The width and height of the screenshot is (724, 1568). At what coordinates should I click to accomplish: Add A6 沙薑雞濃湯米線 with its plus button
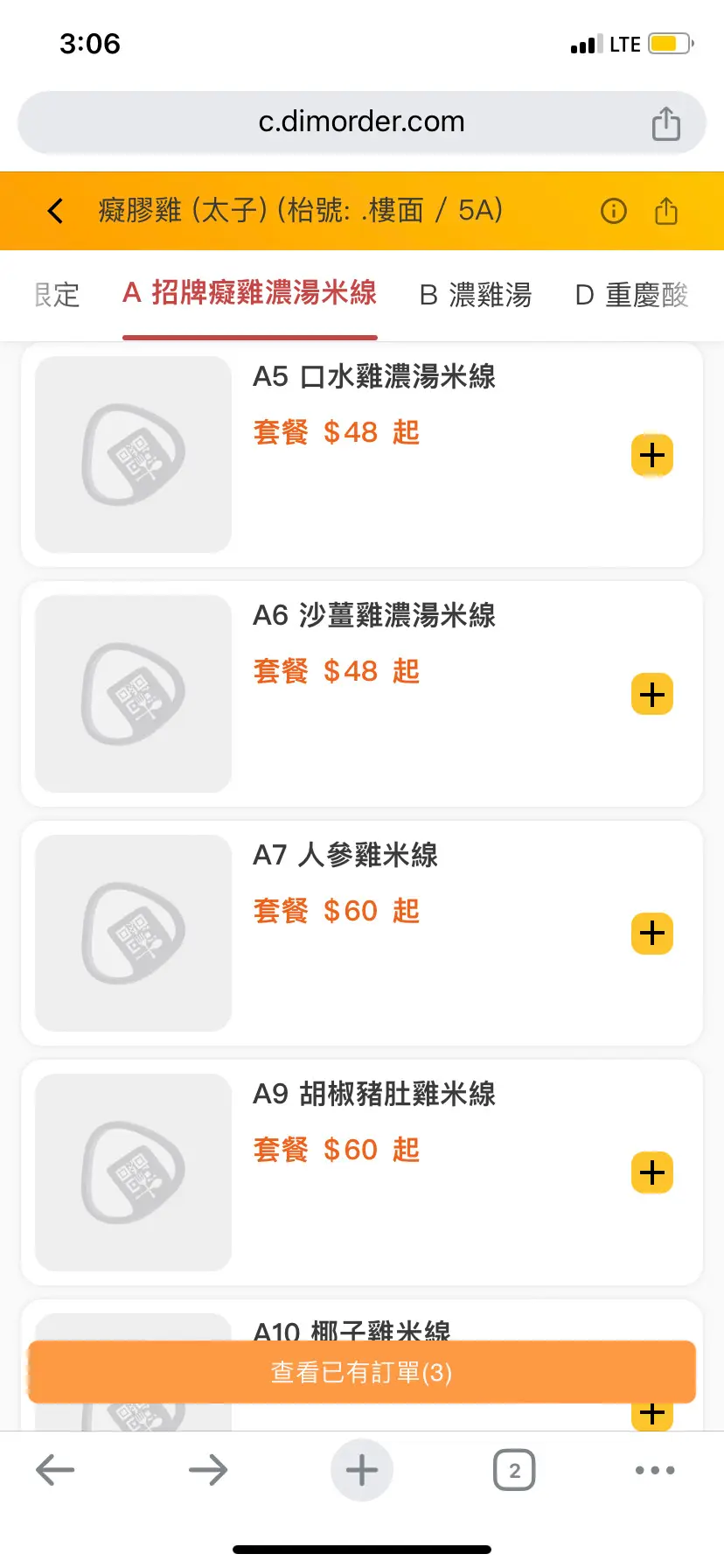click(652, 695)
